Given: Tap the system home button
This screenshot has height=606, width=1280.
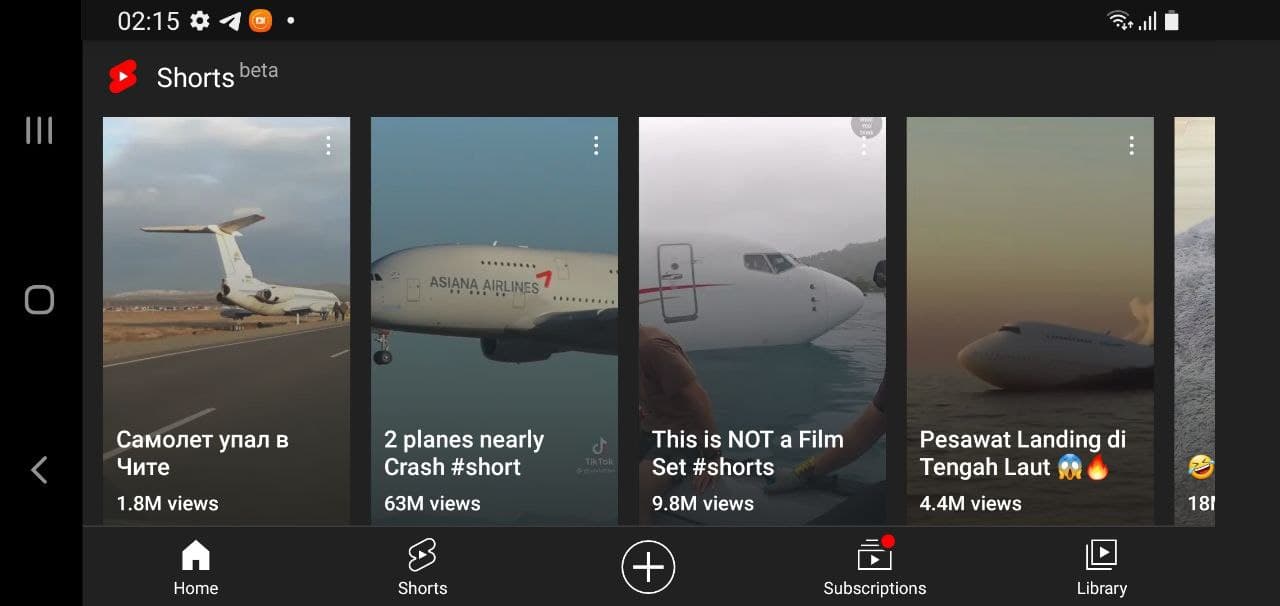Looking at the screenshot, I should [39, 300].
